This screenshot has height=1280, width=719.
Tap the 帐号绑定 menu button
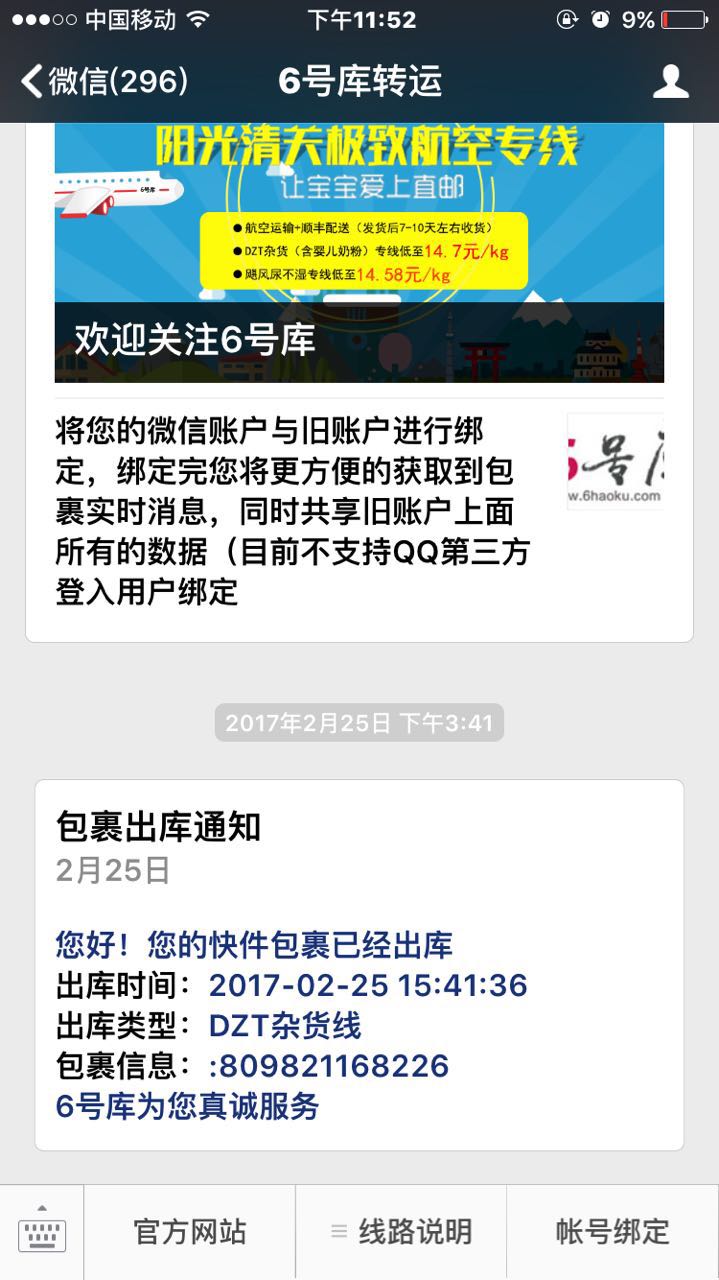(x=612, y=1232)
